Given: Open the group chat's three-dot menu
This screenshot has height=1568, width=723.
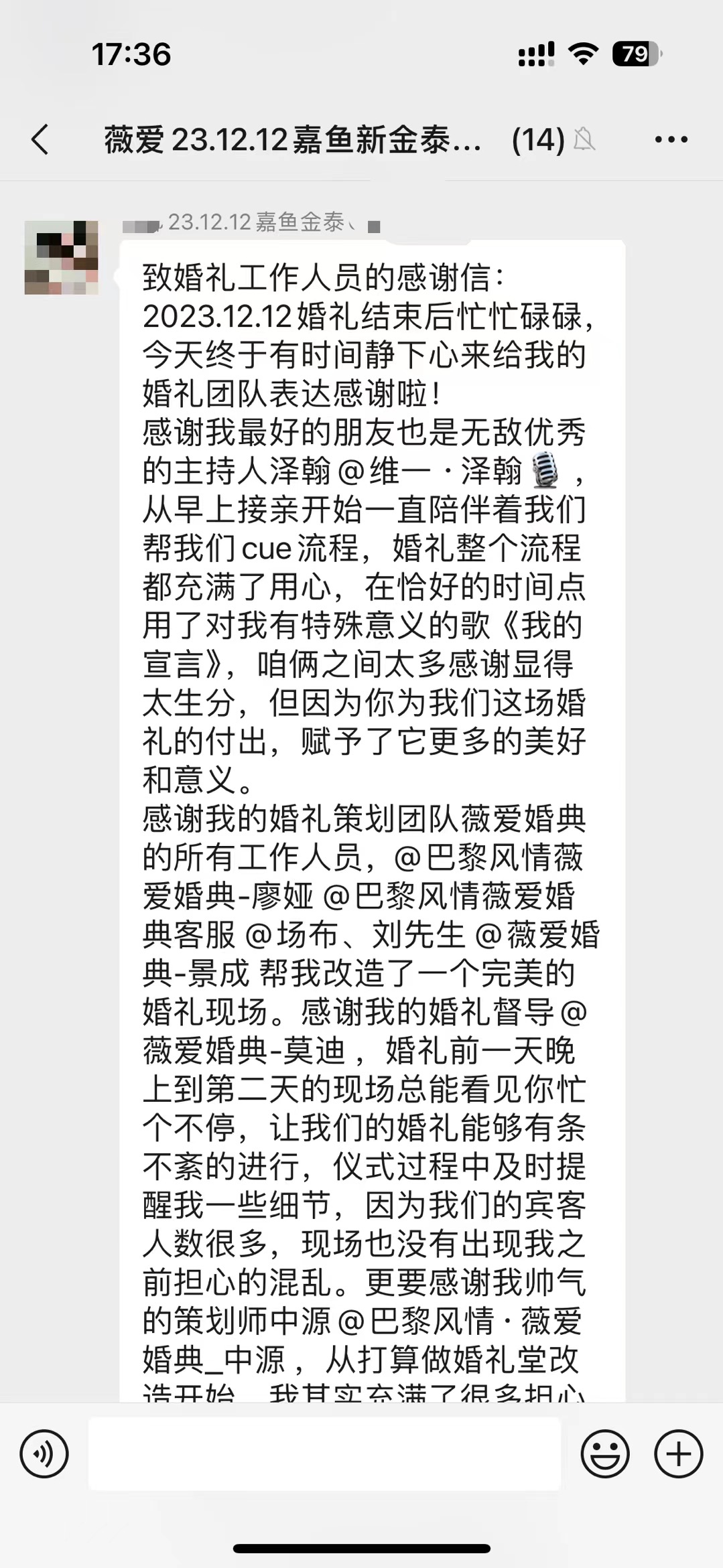Looking at the screenshot, I should (671, 139).
